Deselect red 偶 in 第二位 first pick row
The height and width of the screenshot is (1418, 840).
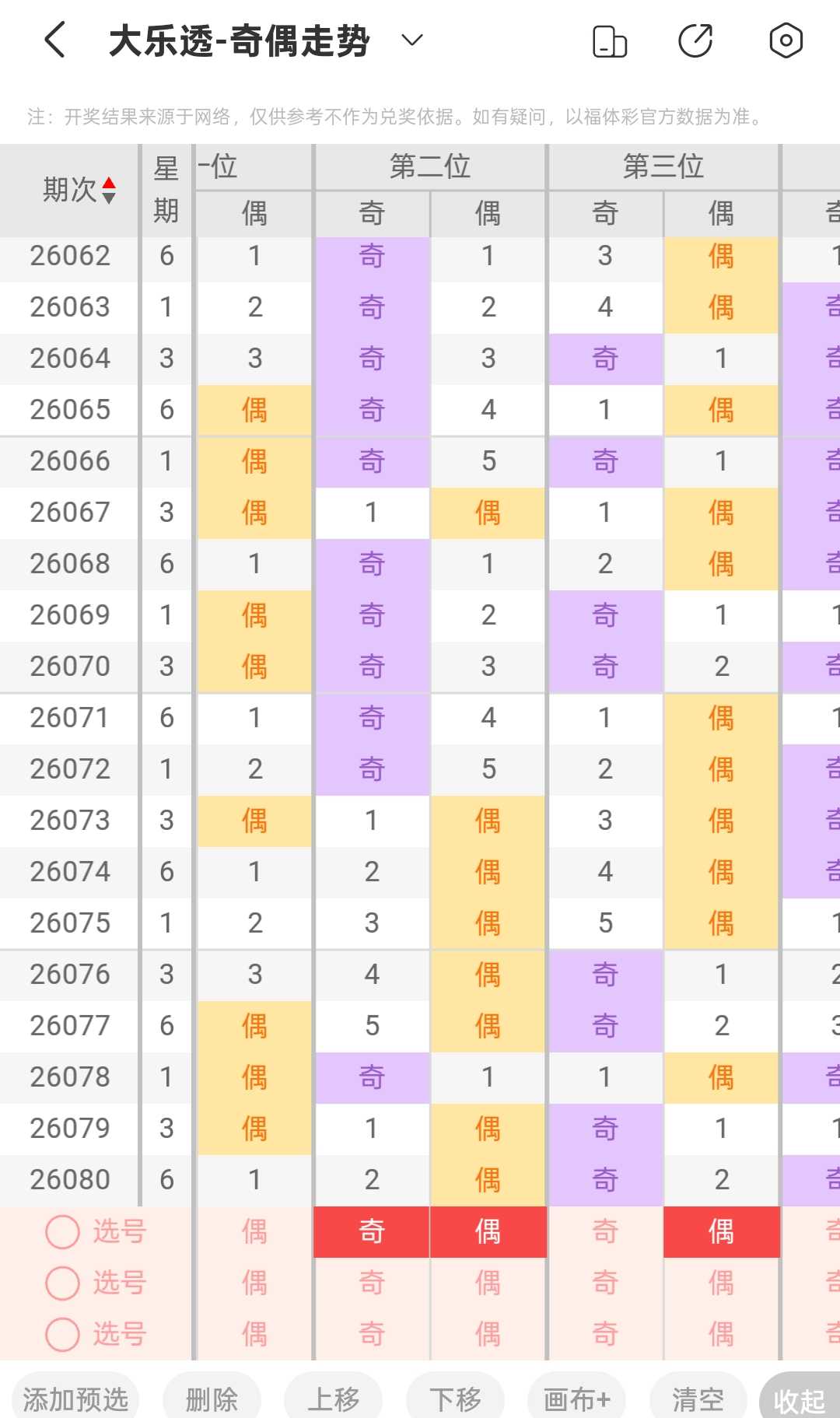(488, 1232)
